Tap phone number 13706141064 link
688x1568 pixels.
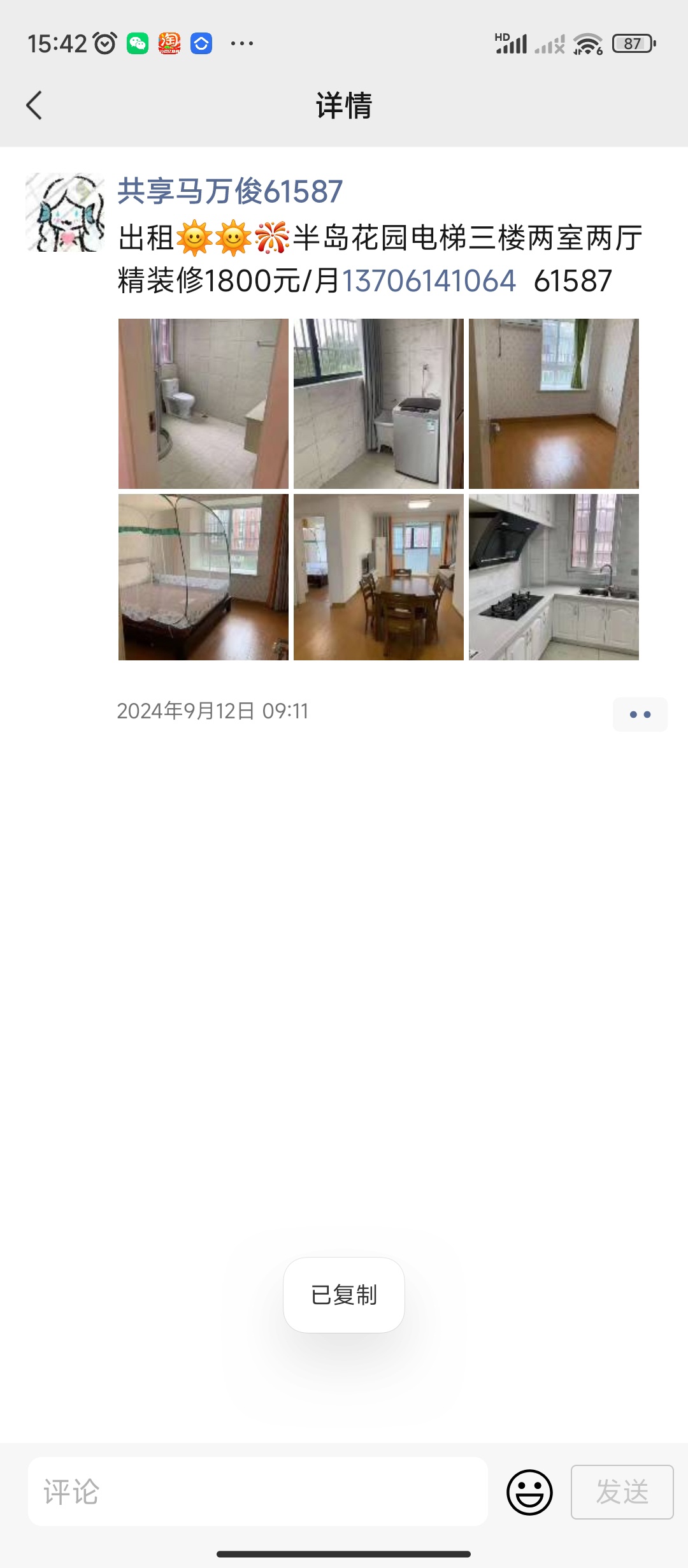(429, 281)
